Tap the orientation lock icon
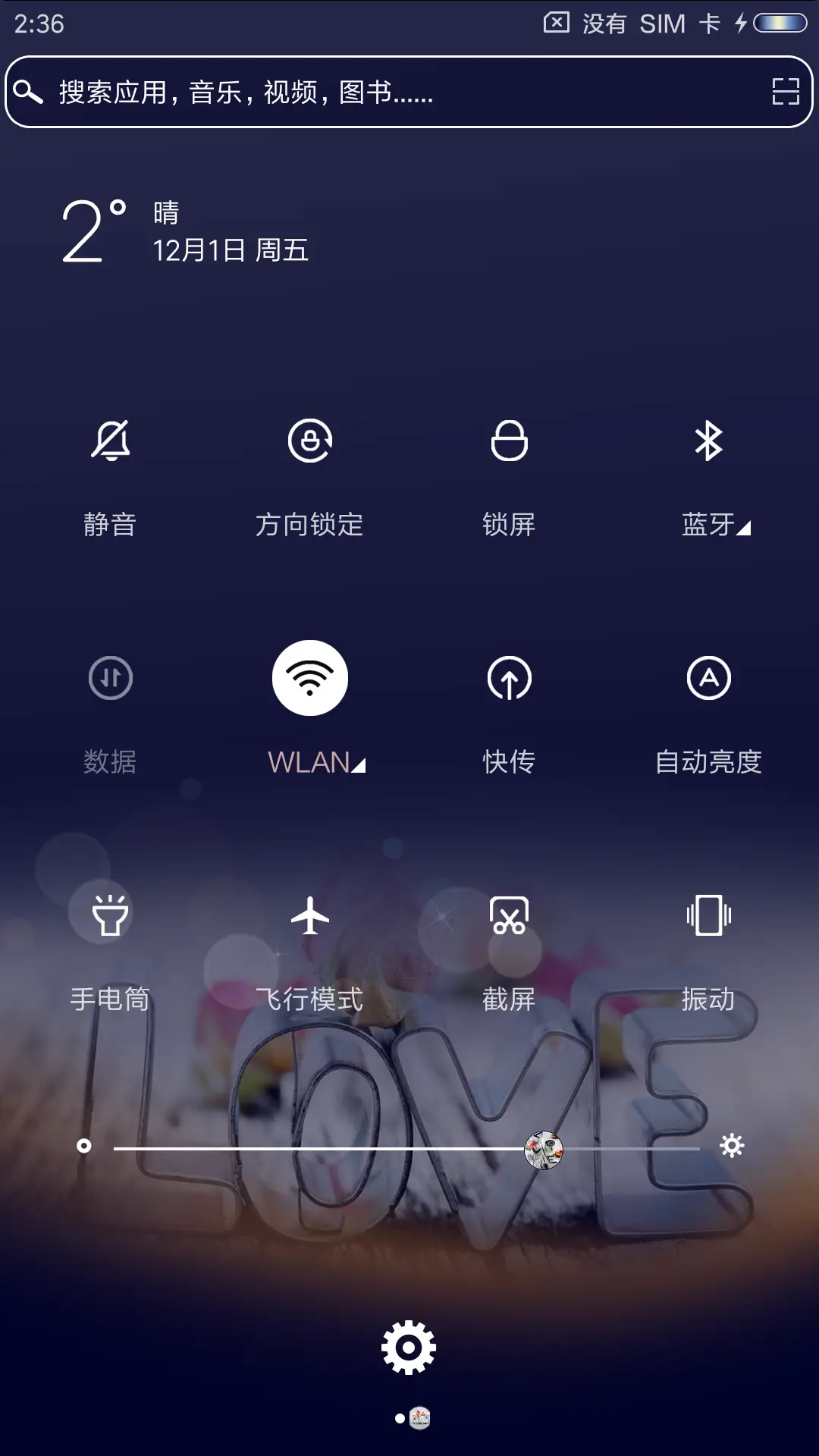Viewport: 819px width, 1456px height. 309,442
